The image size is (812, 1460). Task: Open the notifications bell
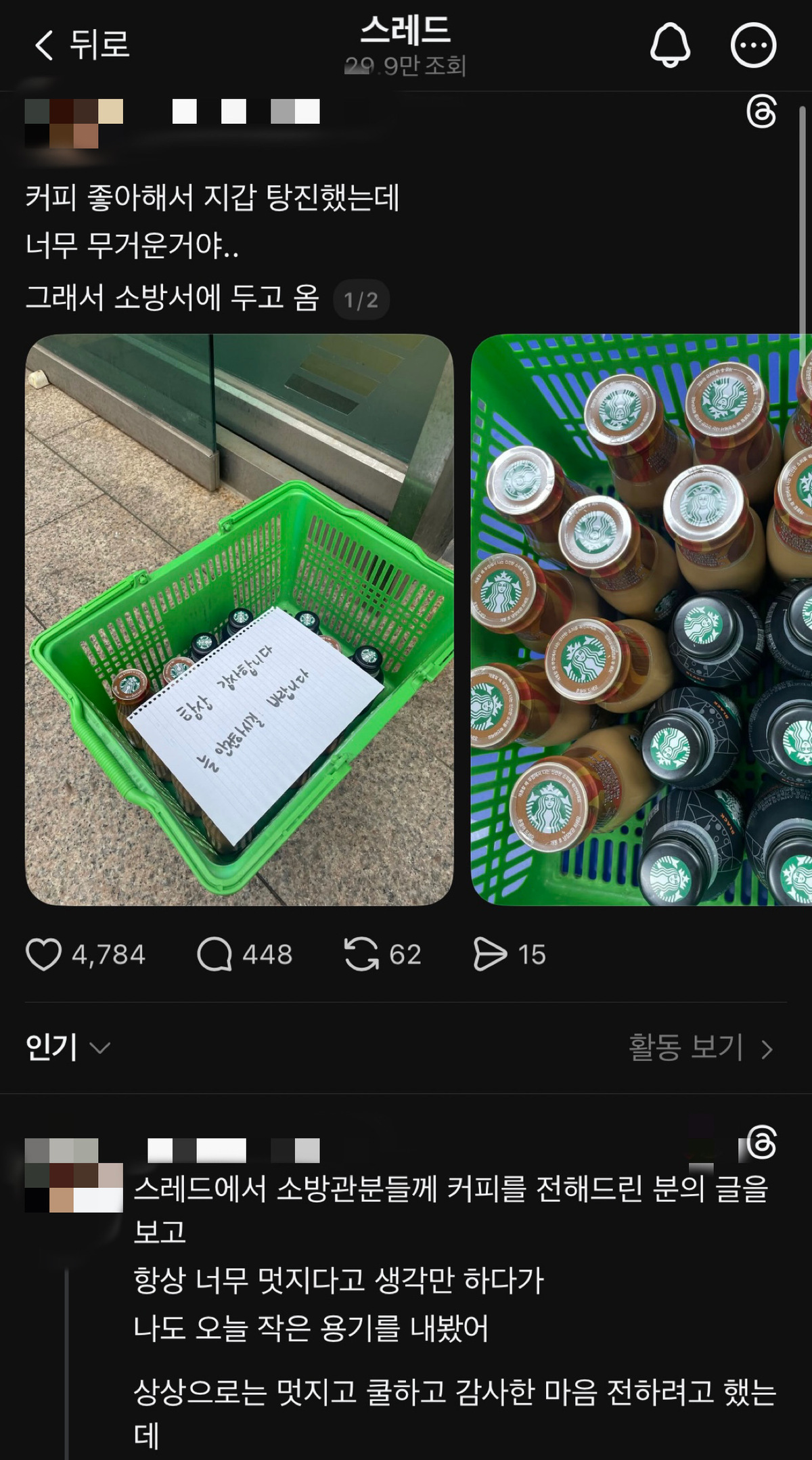click(670, 45)
